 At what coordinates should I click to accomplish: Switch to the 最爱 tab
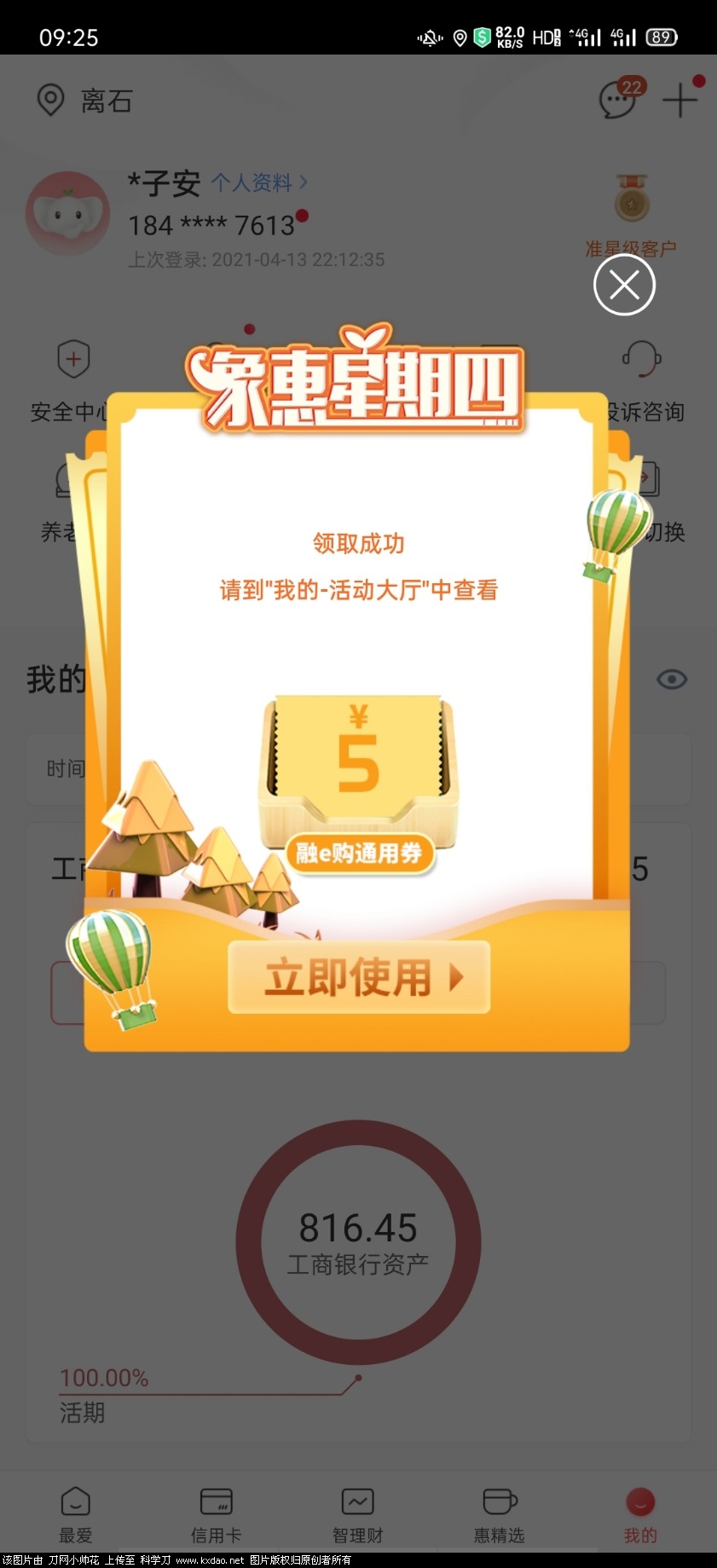click(75, 1516)
